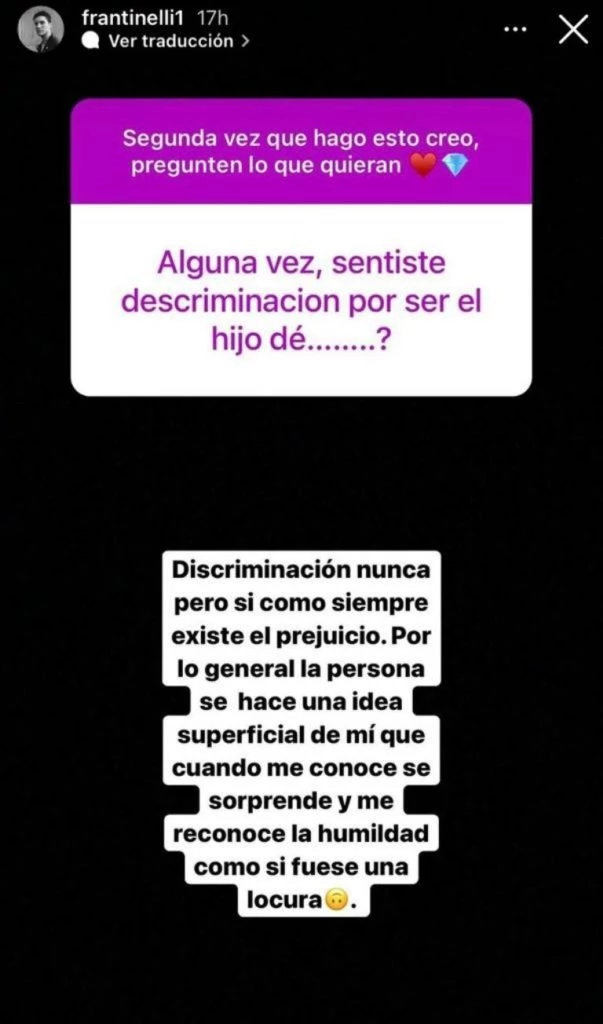Open the frantinelli1 profile picture
The image size is (603, 1024).
41,30
